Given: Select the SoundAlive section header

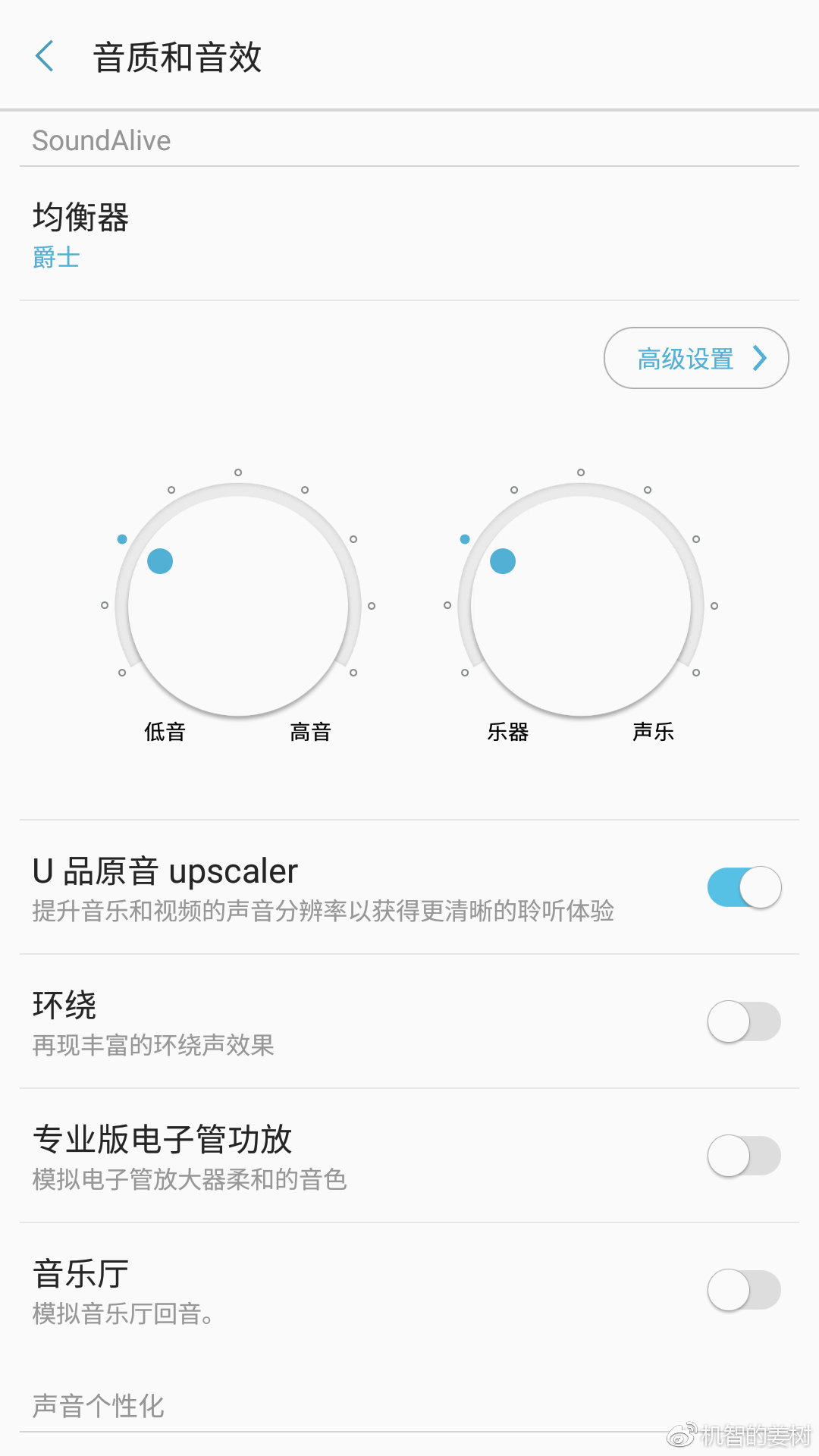Looking at the screenshot, I should coord(101,140).
